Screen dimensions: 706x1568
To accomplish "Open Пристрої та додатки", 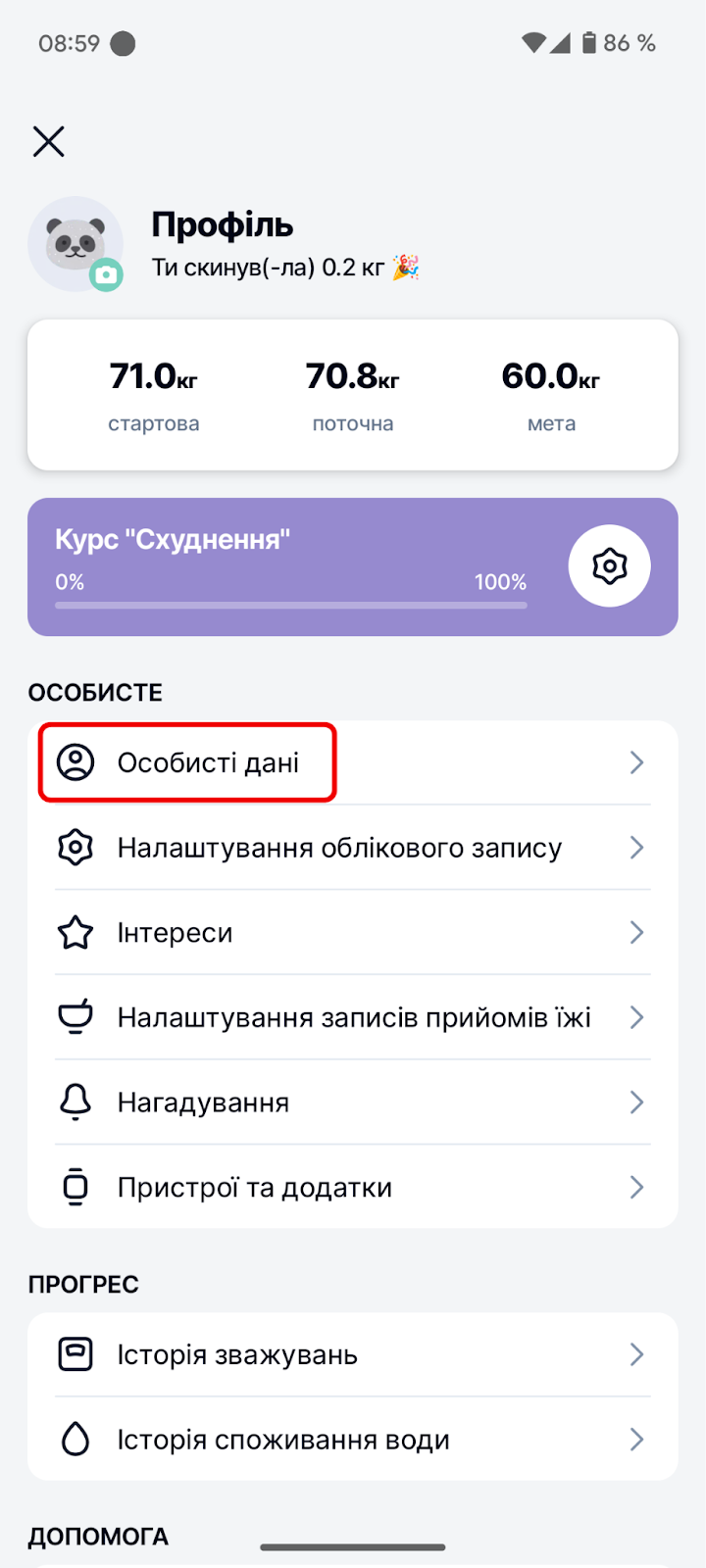I will pos(353,1187).
